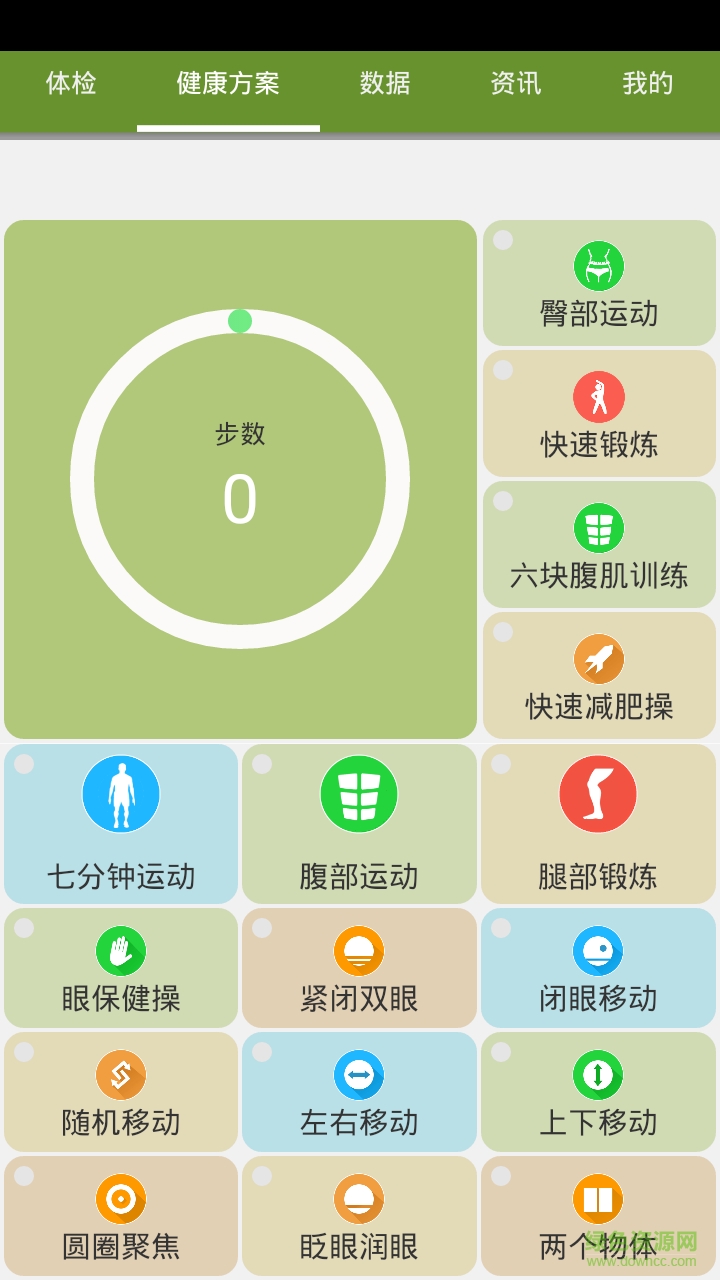This screenshot has height=1280, width=720.
Task: Tap the 六块腹肌训练 six-pack abs icon
Action: [599, 527]
